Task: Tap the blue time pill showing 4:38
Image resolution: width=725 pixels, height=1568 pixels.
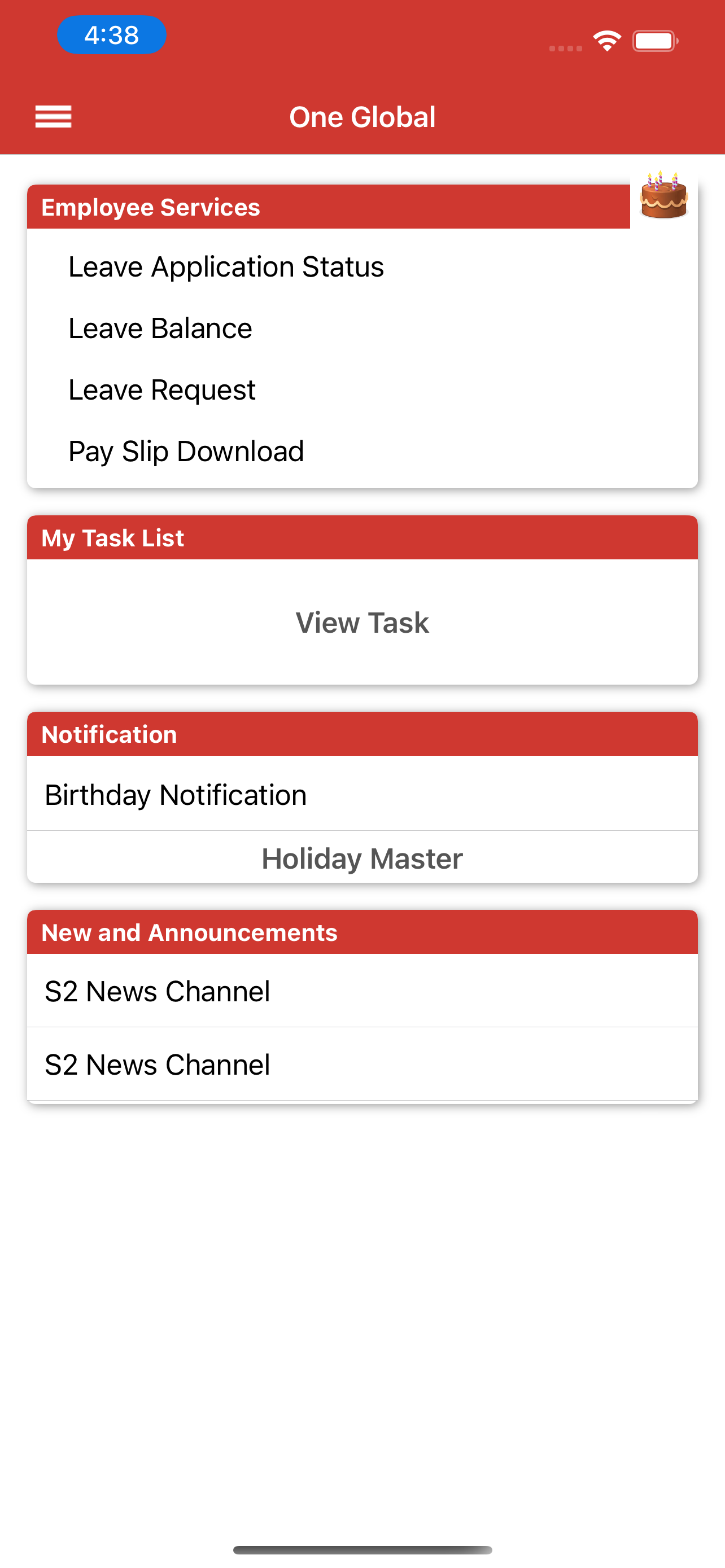Action: 111,36
